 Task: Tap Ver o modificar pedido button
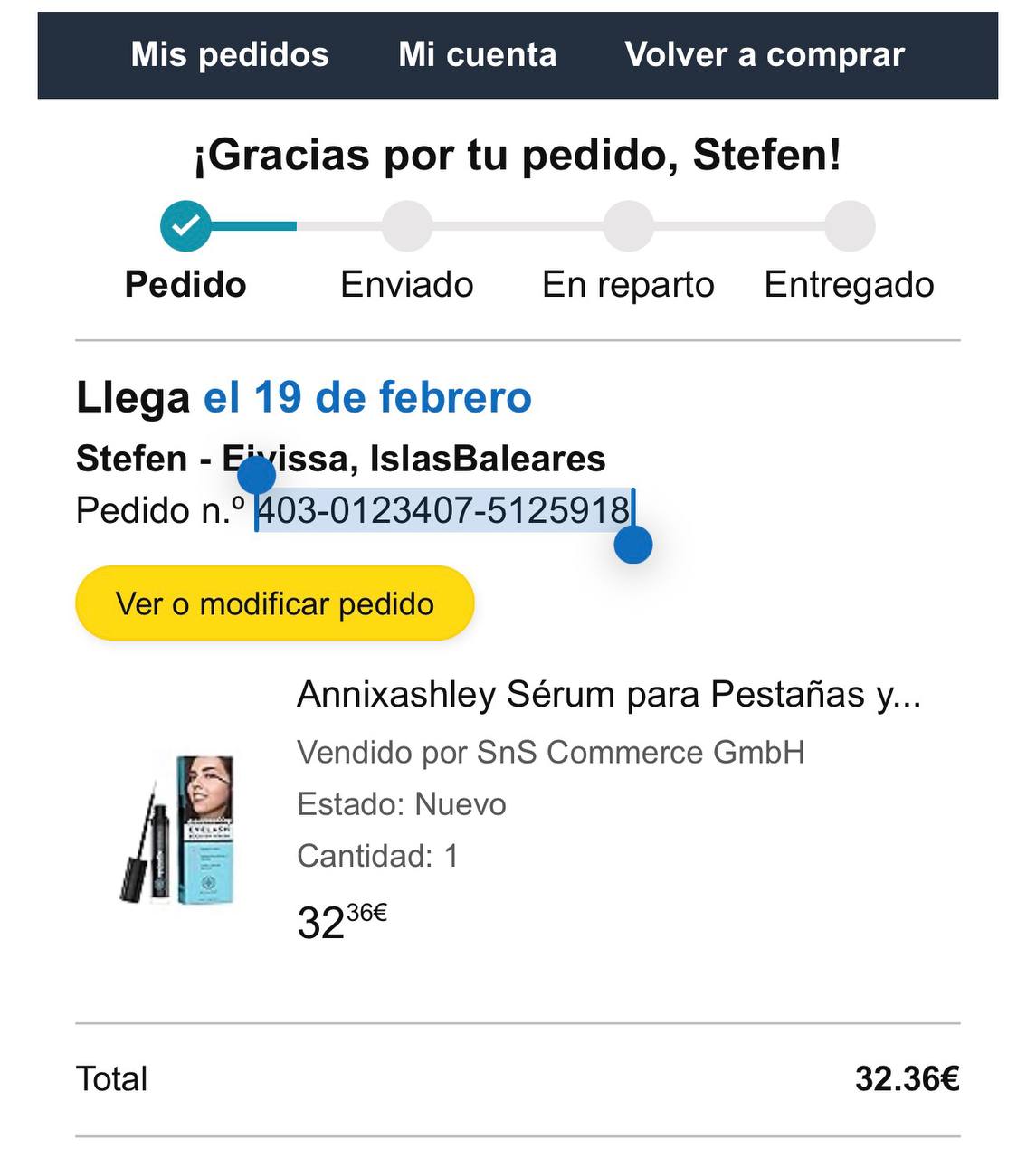click(x=275, y=603)
